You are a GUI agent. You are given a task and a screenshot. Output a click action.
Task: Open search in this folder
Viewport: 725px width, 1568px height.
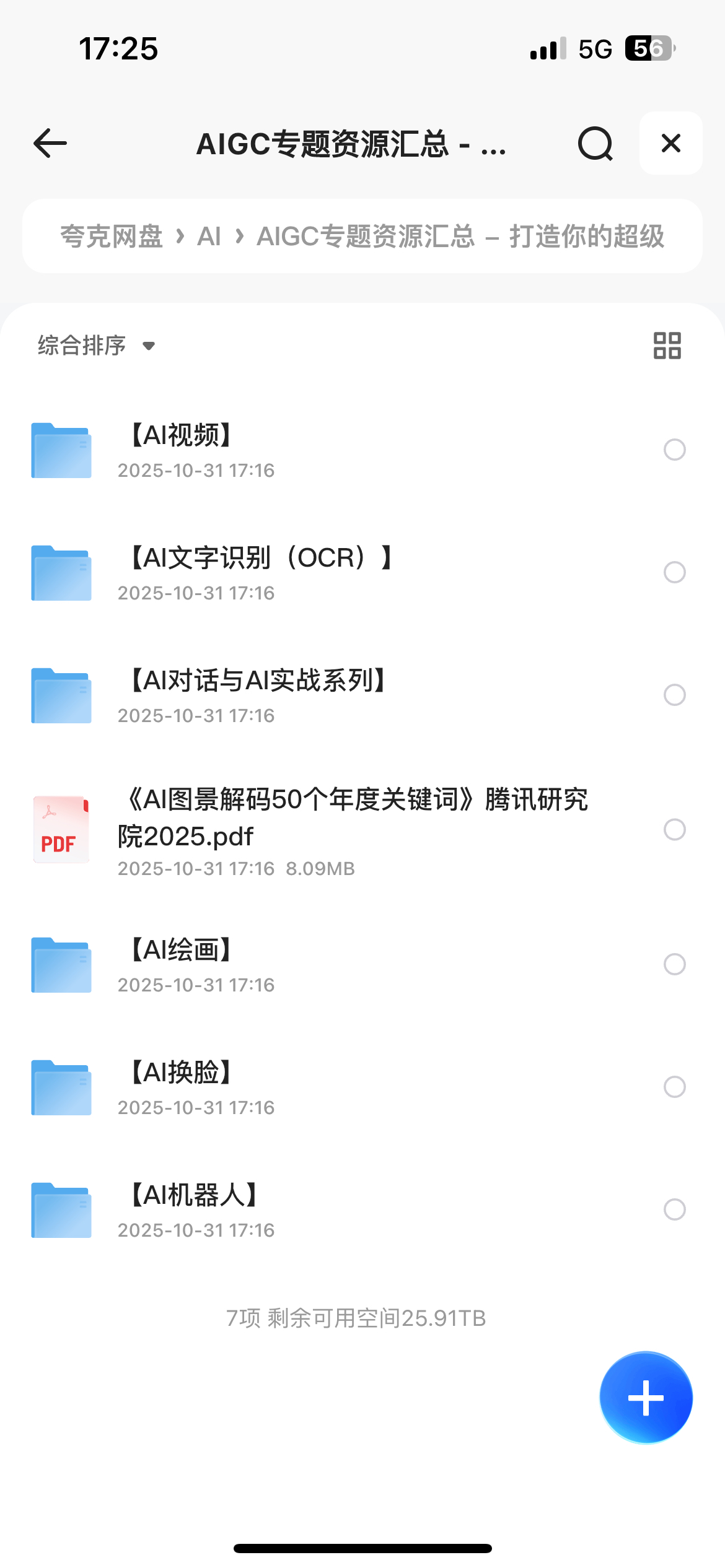click(595, 144)
